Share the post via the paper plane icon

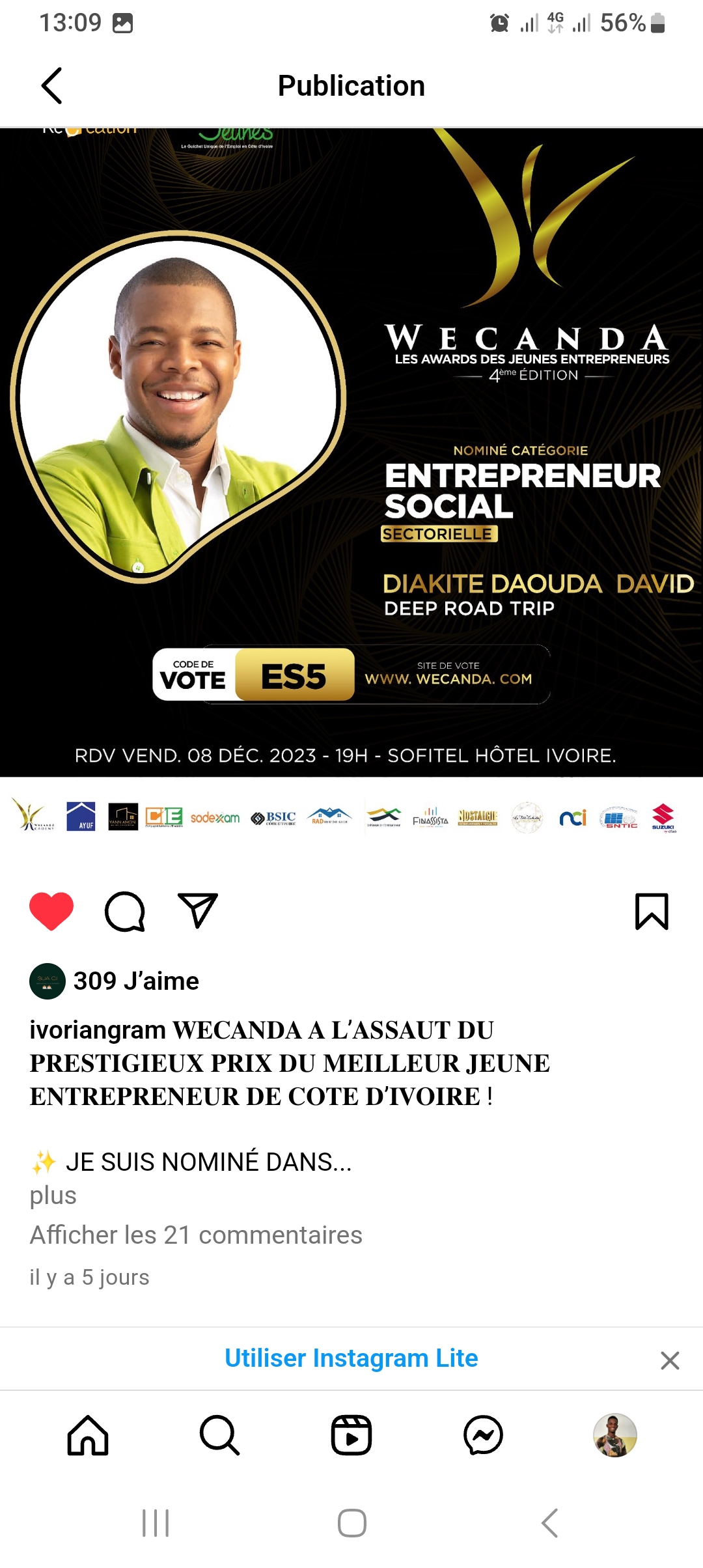click(197, 911)
